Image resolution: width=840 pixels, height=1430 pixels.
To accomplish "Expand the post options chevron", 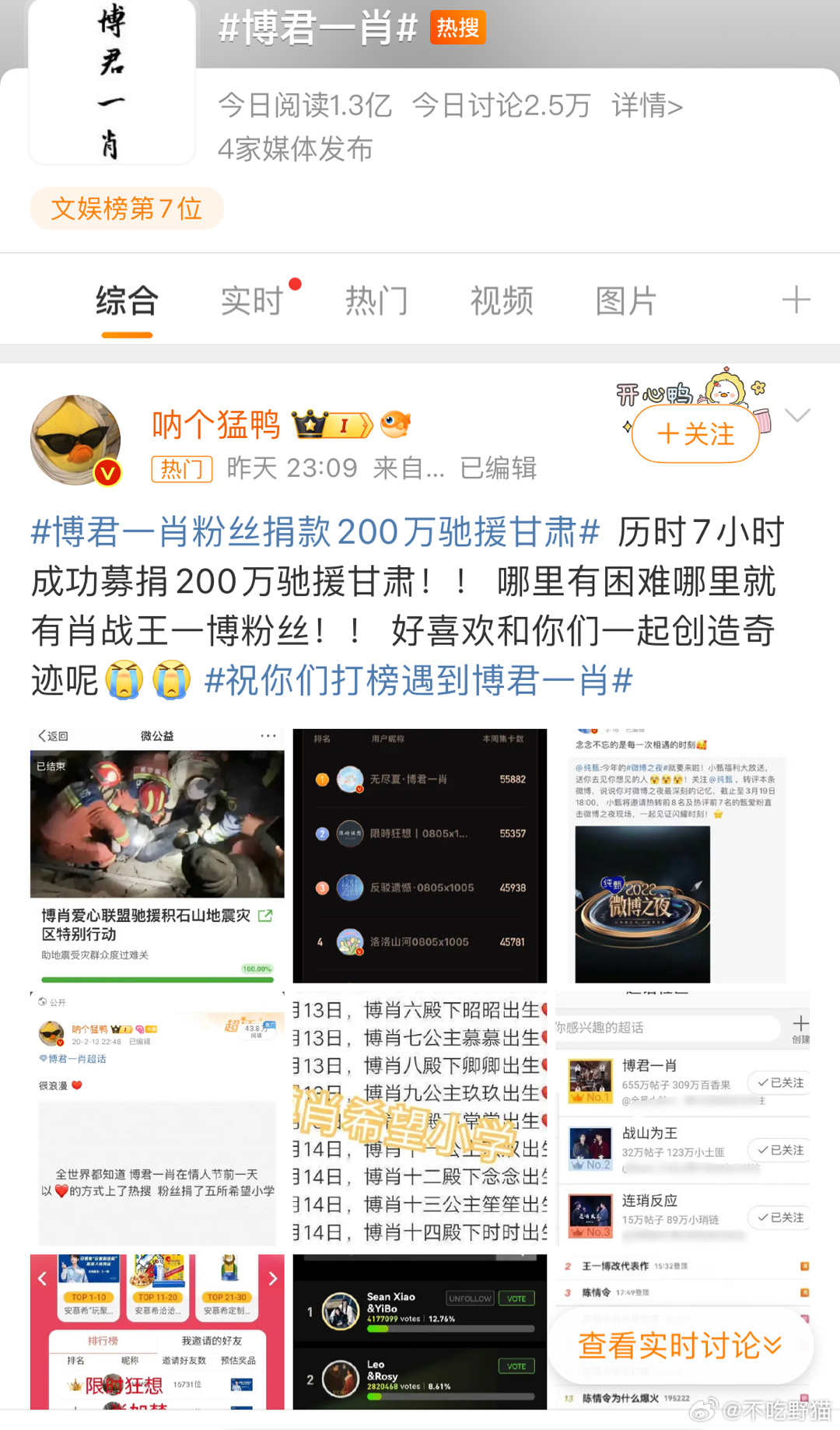I will 798,415.
